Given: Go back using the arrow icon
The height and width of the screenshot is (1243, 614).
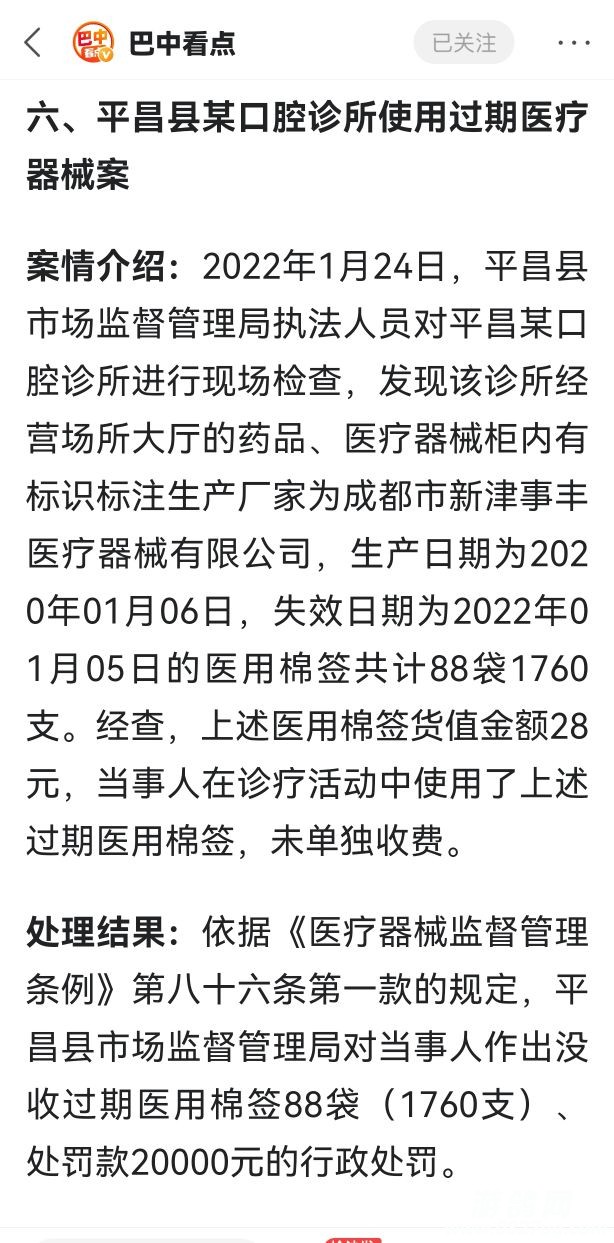Looking at the screenshot, I should [x=33, y=43].
